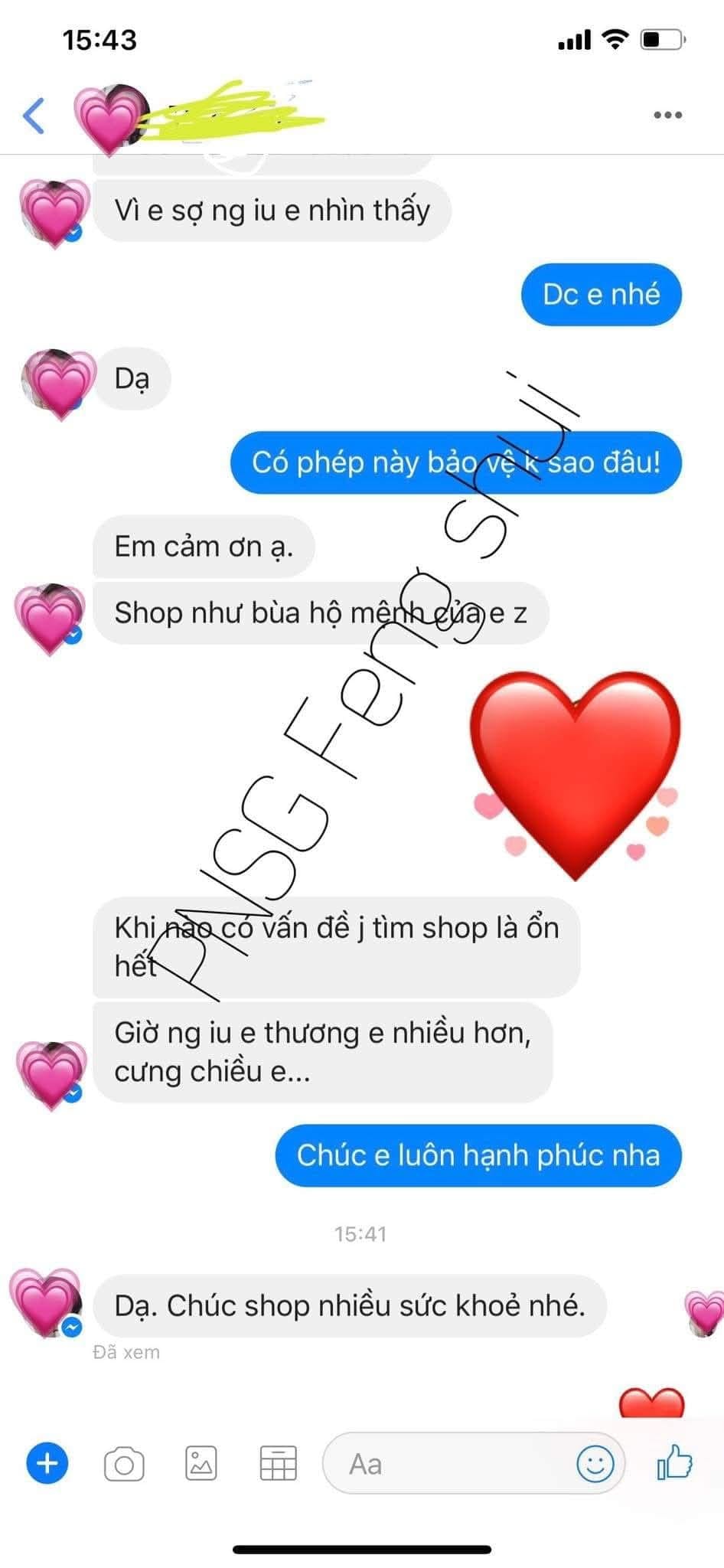Go back to the chat list
This screenshot has height=1568, width=724.
pyautogui.click(x=34, y=116)
